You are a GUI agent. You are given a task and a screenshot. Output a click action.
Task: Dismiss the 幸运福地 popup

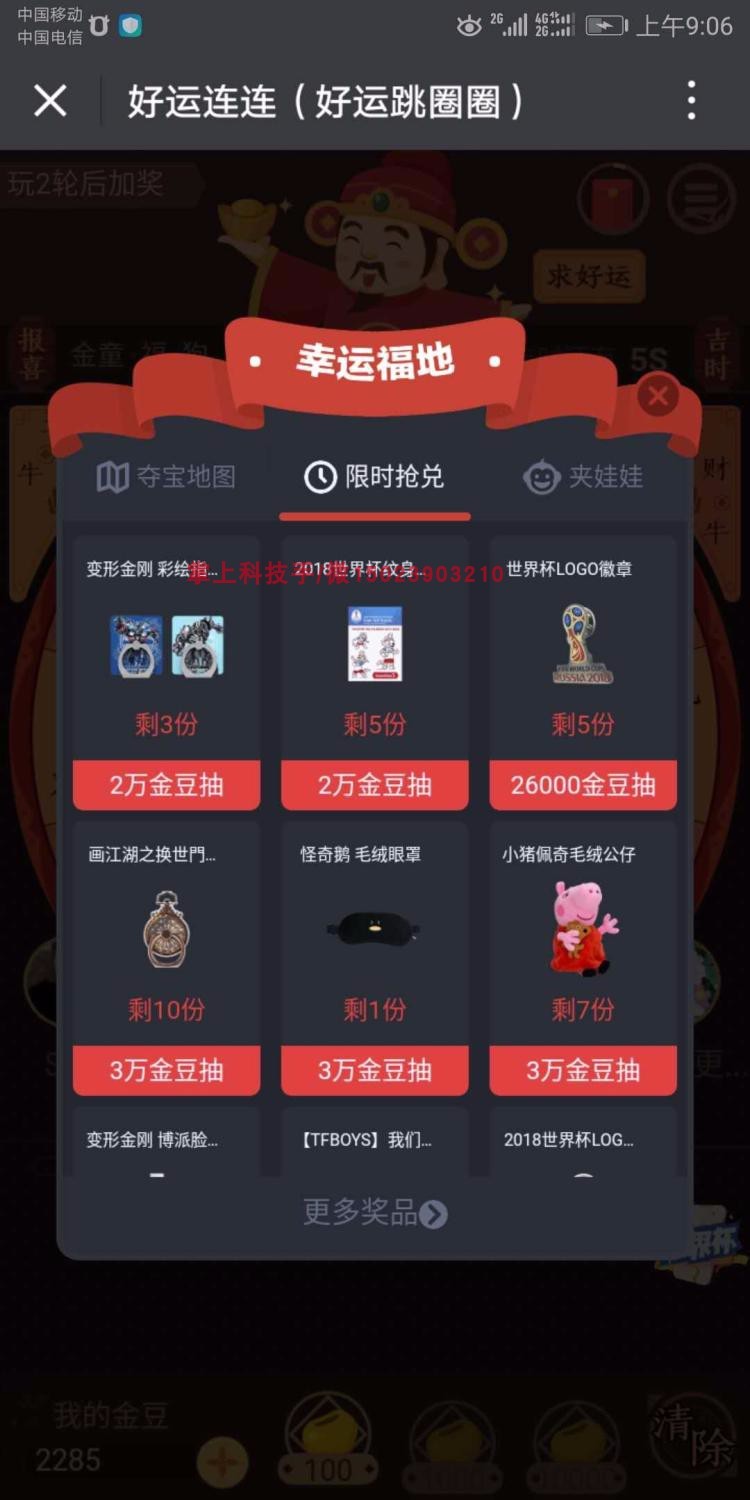pyautogui.click(x=658, y=396)
